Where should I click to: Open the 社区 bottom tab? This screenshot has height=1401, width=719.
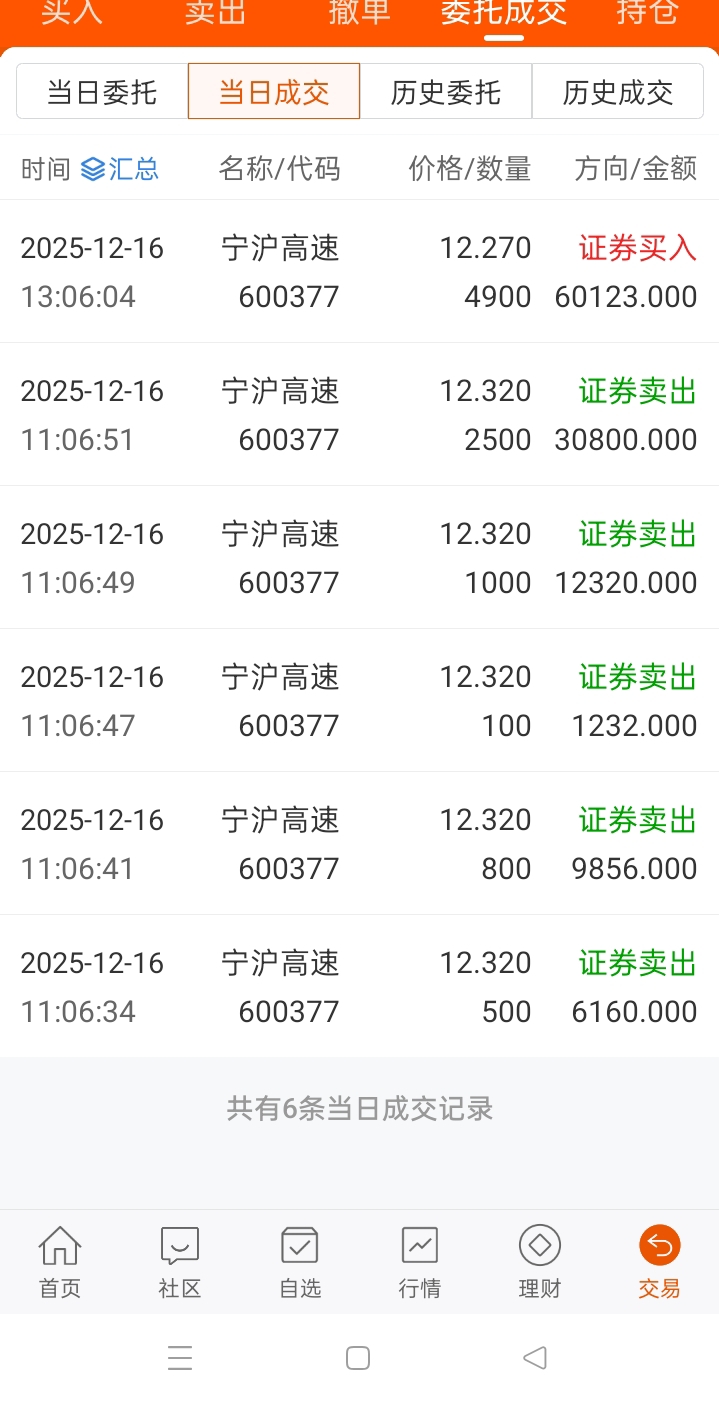180,1262
